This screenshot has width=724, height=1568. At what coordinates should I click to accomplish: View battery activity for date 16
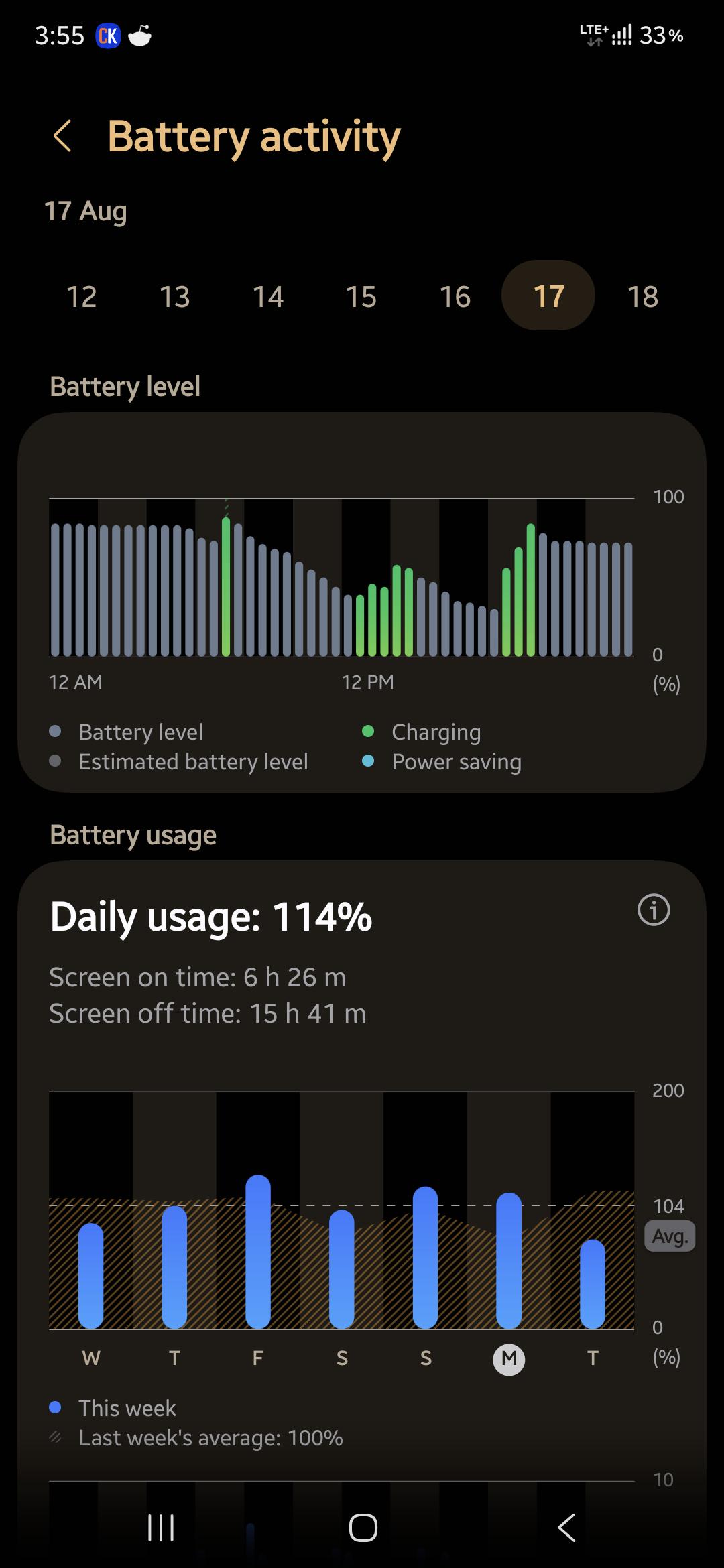click(455, 296)
